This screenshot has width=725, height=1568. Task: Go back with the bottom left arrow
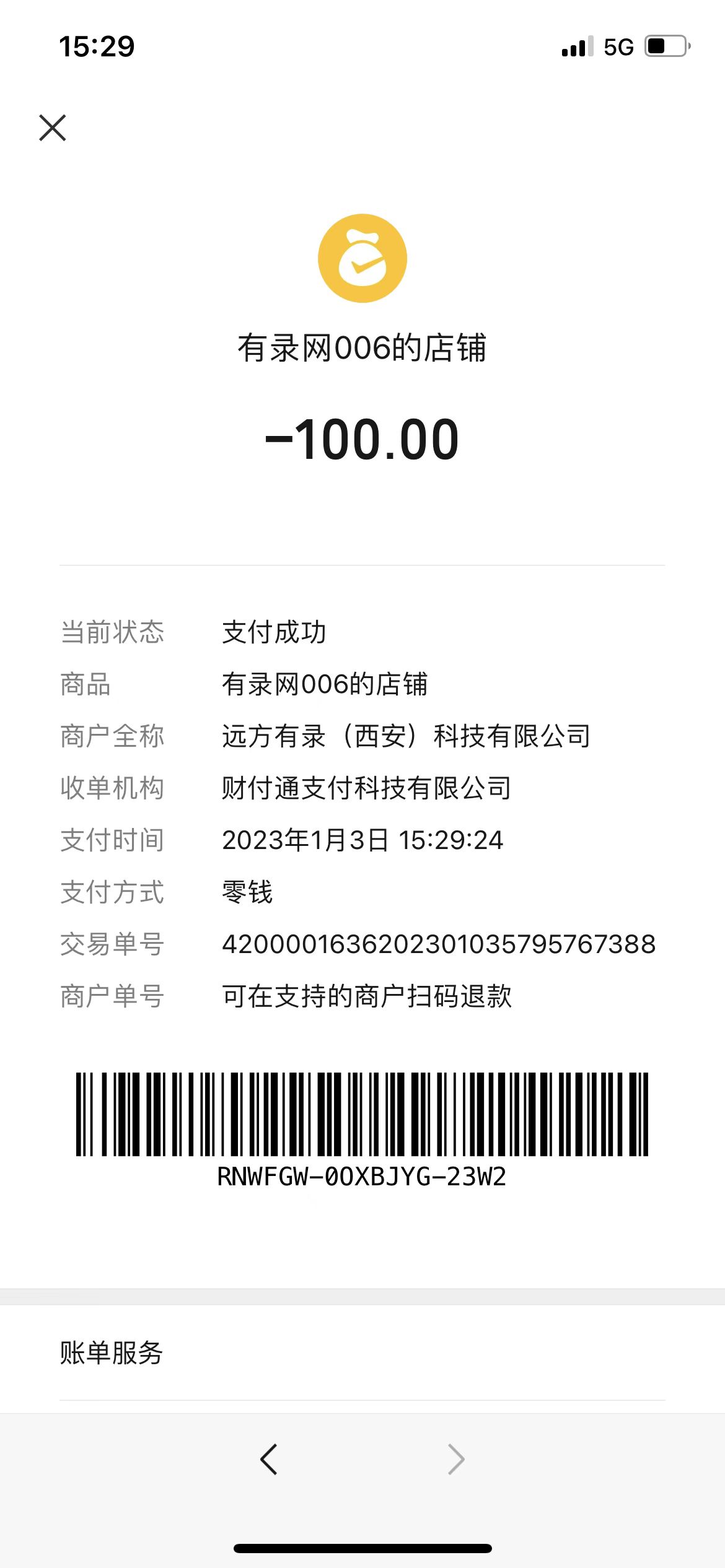(x=269, y=1460)
